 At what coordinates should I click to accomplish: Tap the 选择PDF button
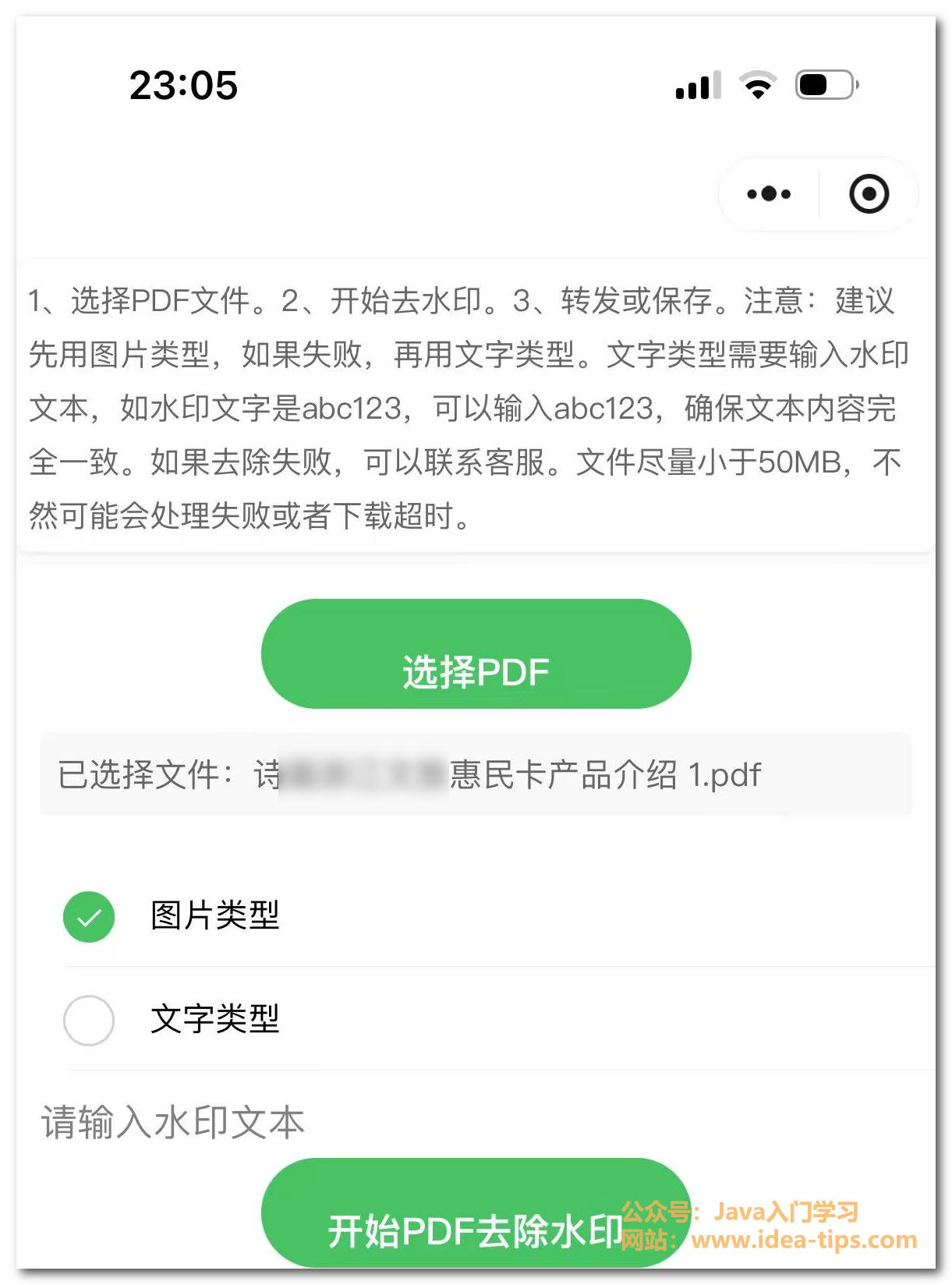tap(476, 654)
